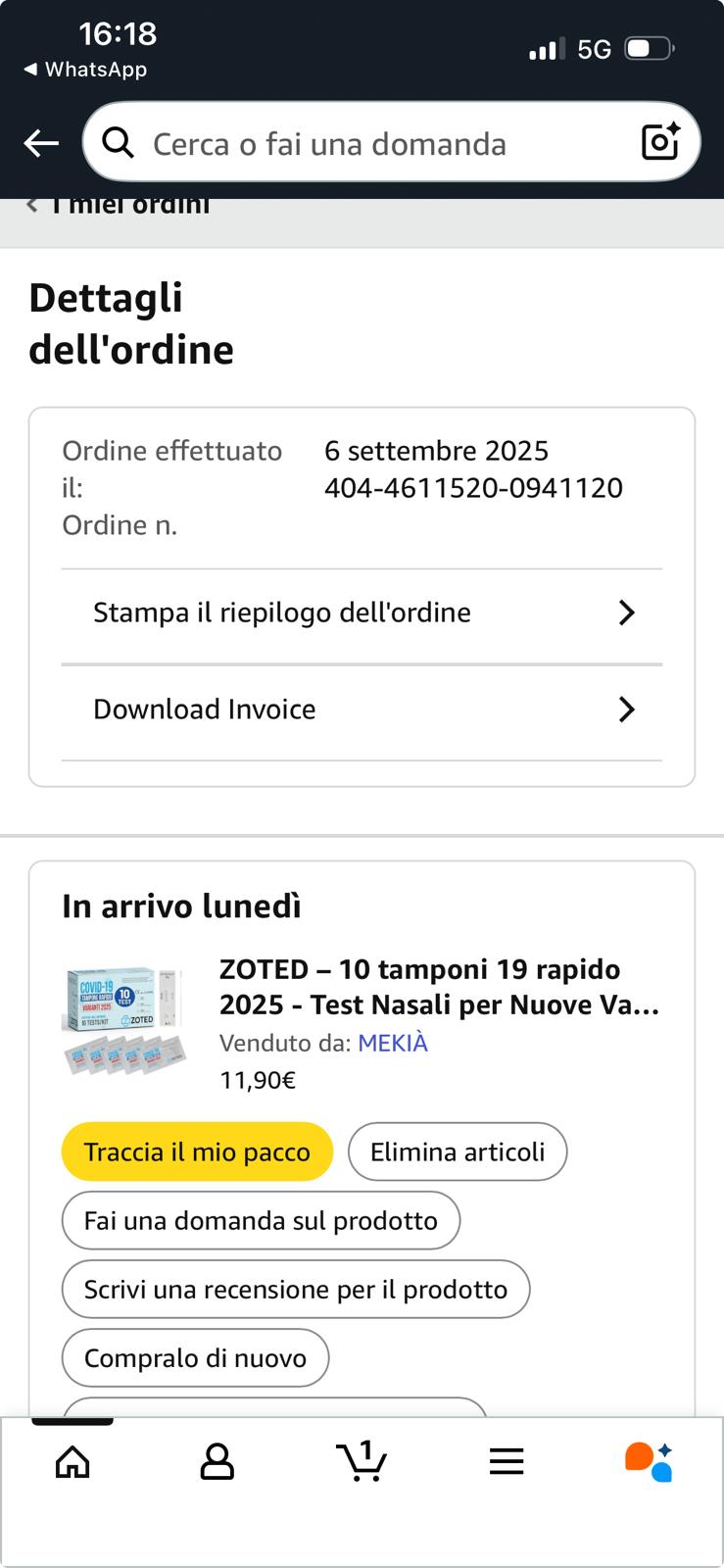Screen dimensions: 724x1568
Task: Open the camera lens search icon
Action: (660, 142)
